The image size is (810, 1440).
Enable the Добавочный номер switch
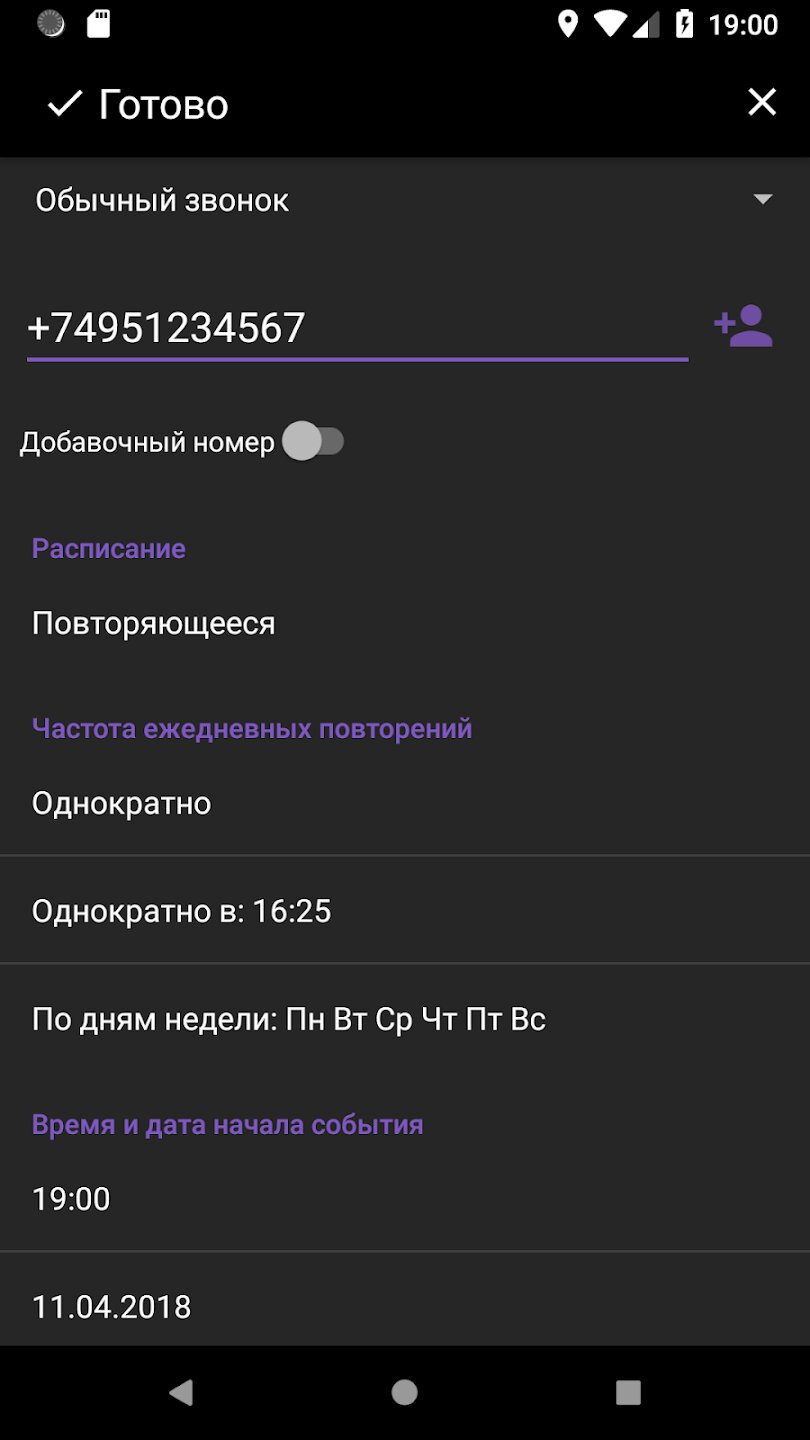pos(313,442)
